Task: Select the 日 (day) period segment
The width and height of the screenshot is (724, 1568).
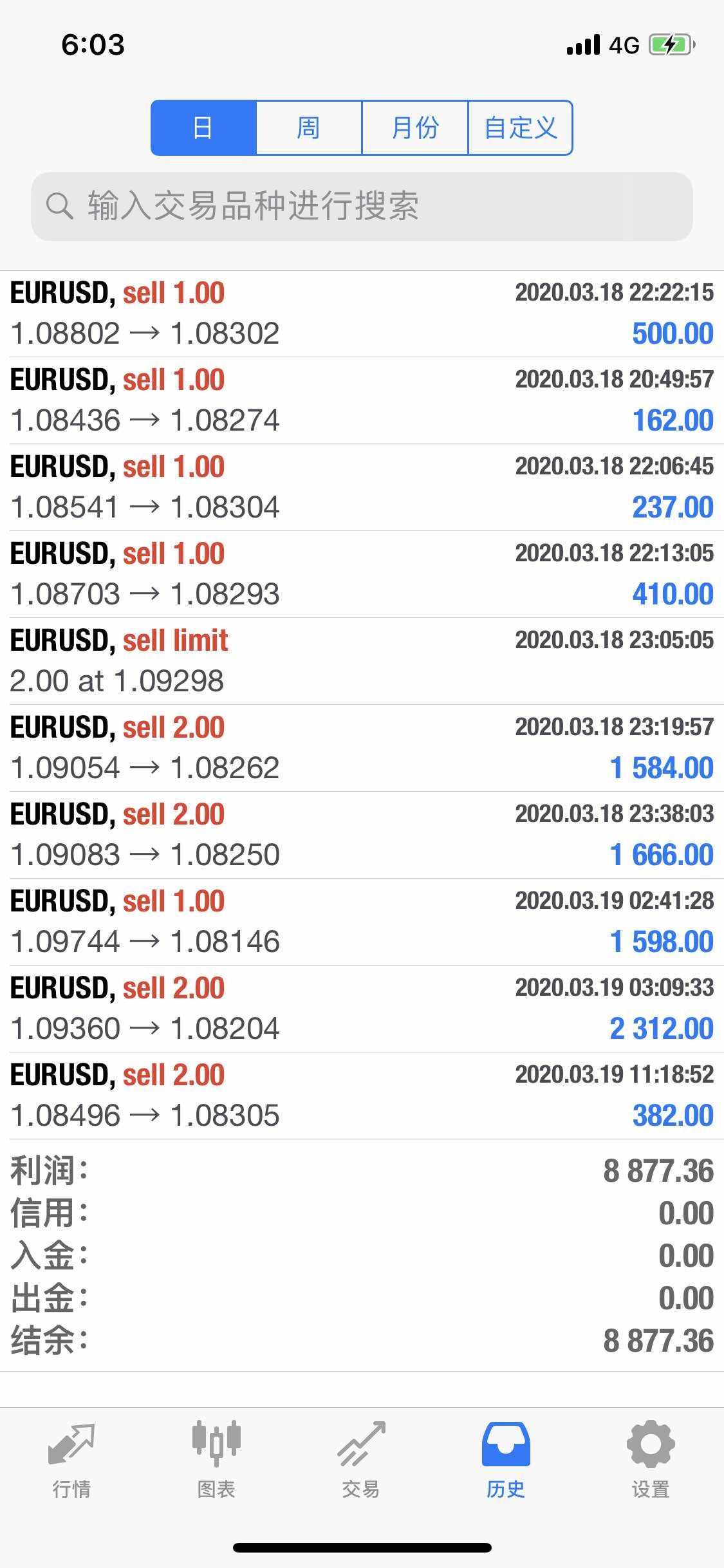Action: (203, 127)
